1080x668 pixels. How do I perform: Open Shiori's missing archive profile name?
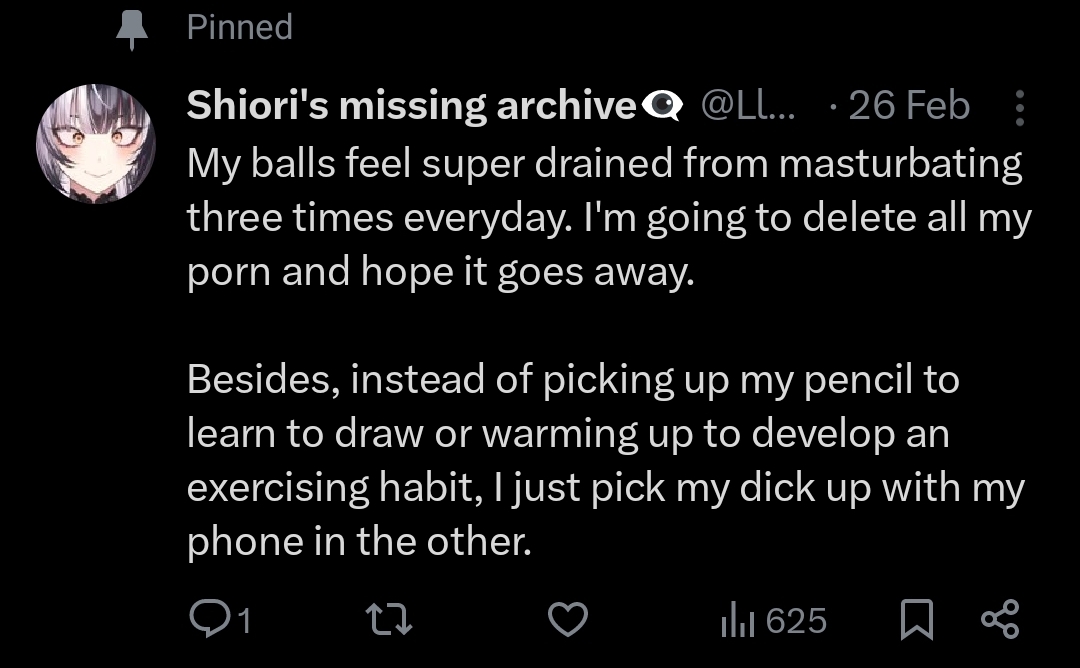tap(412, 105)
